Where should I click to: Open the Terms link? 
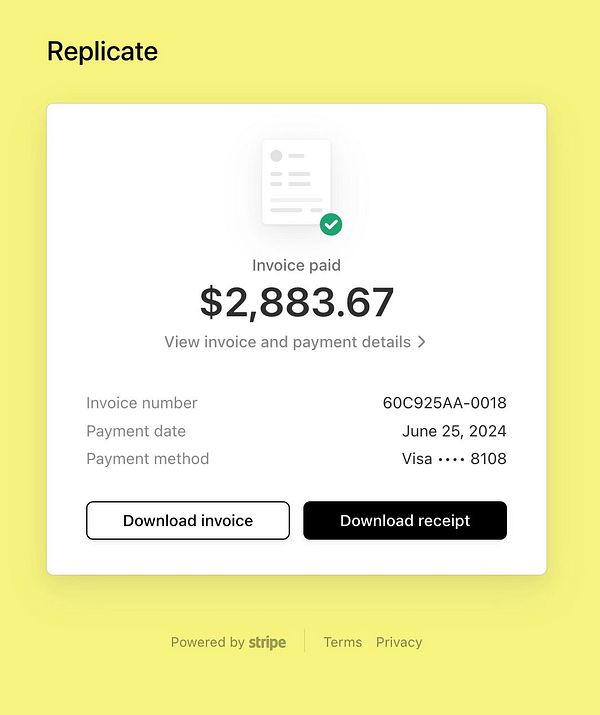click(x=342, y=642)
